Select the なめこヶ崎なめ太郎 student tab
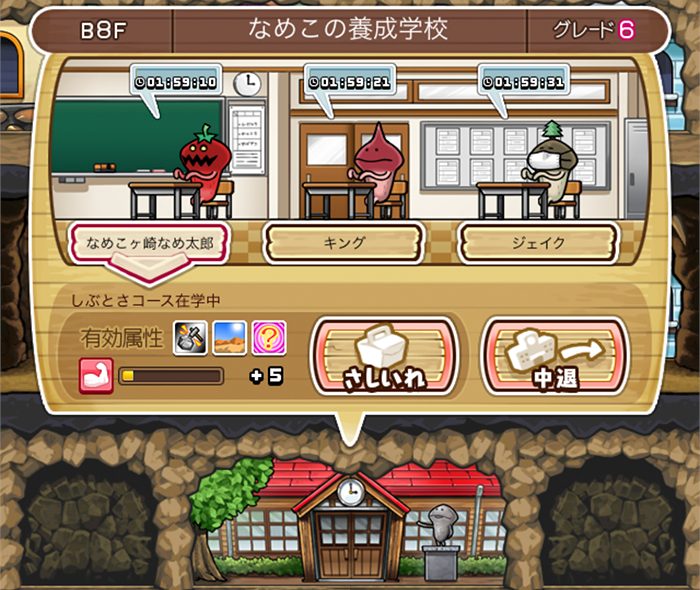The width and height of the screenshot is (700, 590). click(x=150, y=243)
